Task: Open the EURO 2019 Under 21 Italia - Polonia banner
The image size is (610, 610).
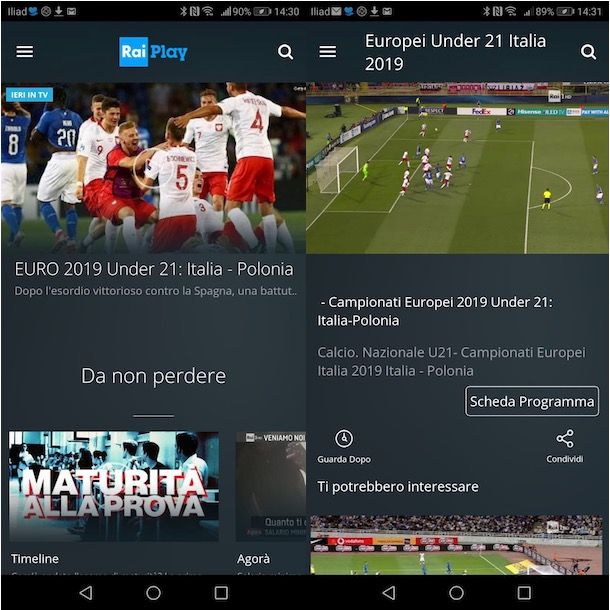Action: 153,190
